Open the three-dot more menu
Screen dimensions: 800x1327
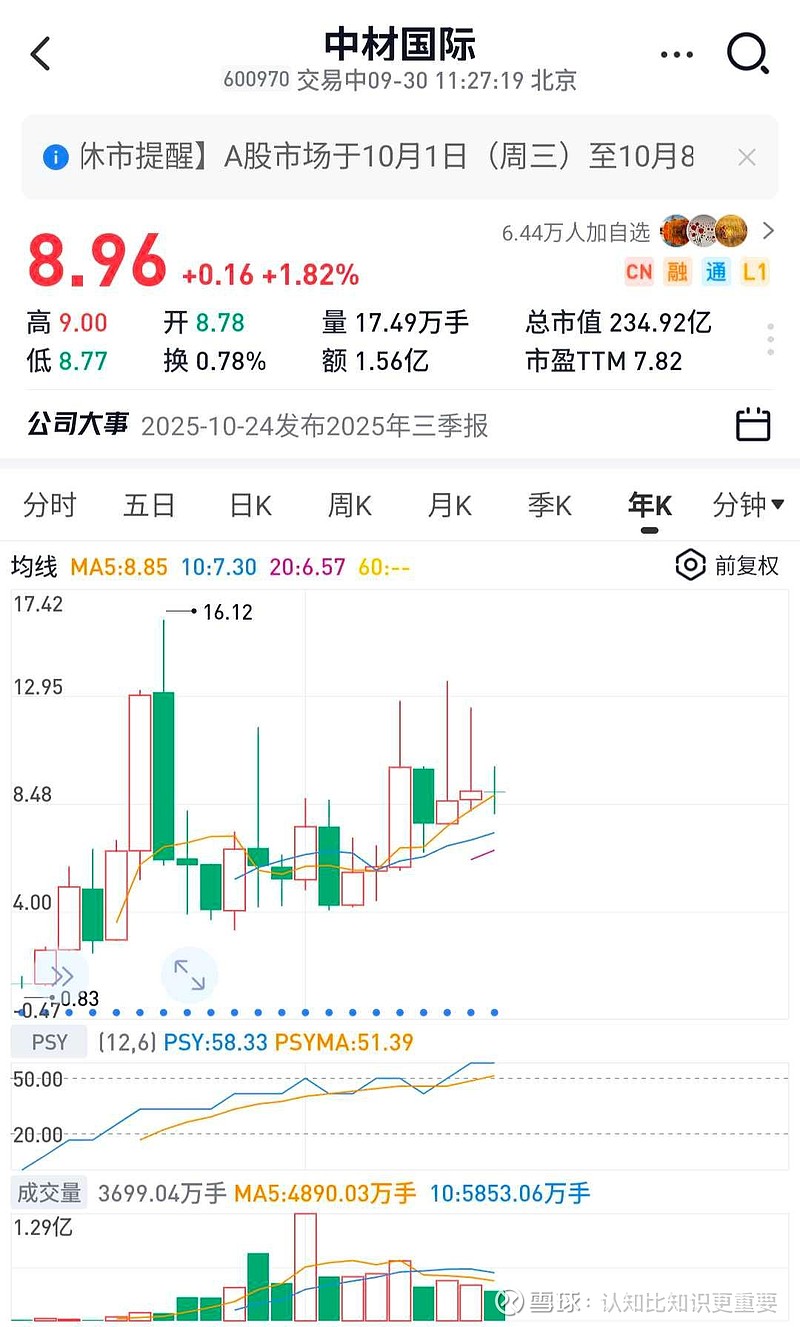click(x=677, y=55)
